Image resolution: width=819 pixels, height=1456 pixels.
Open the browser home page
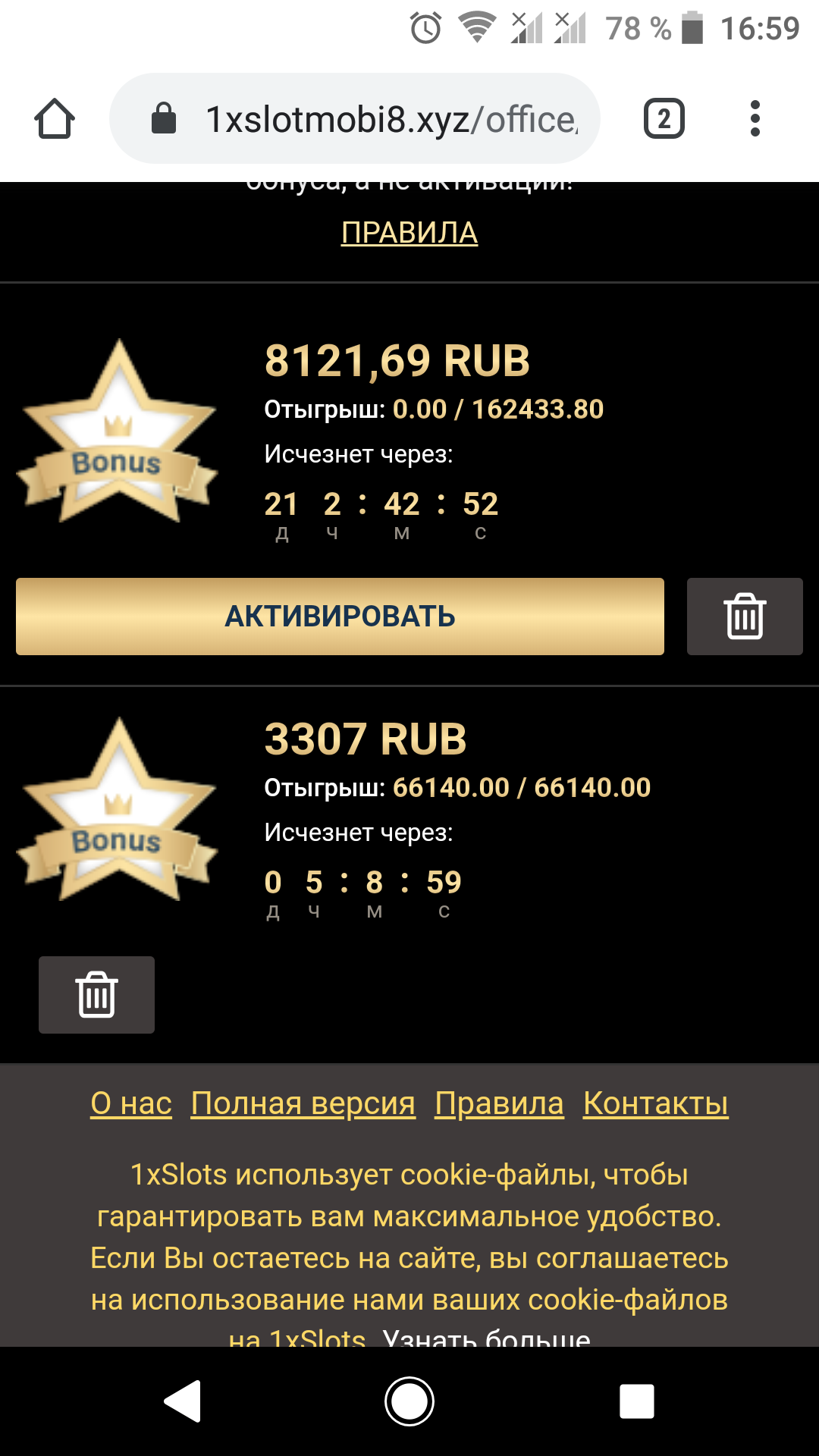coord(55,119)
